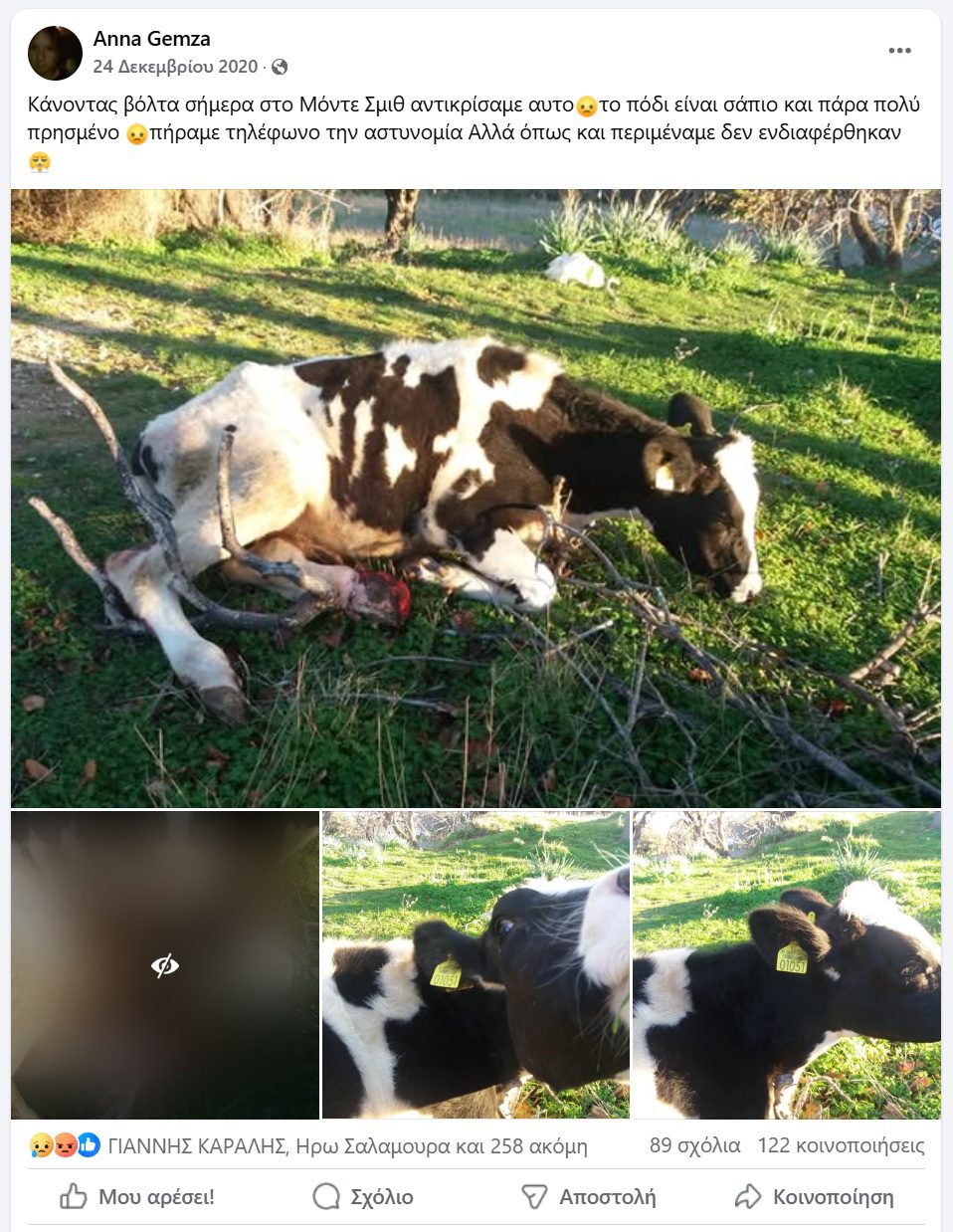Tap Σχόλιο to write a comment
Viewport: 953px width, 1232px height.
(363, 1196)
